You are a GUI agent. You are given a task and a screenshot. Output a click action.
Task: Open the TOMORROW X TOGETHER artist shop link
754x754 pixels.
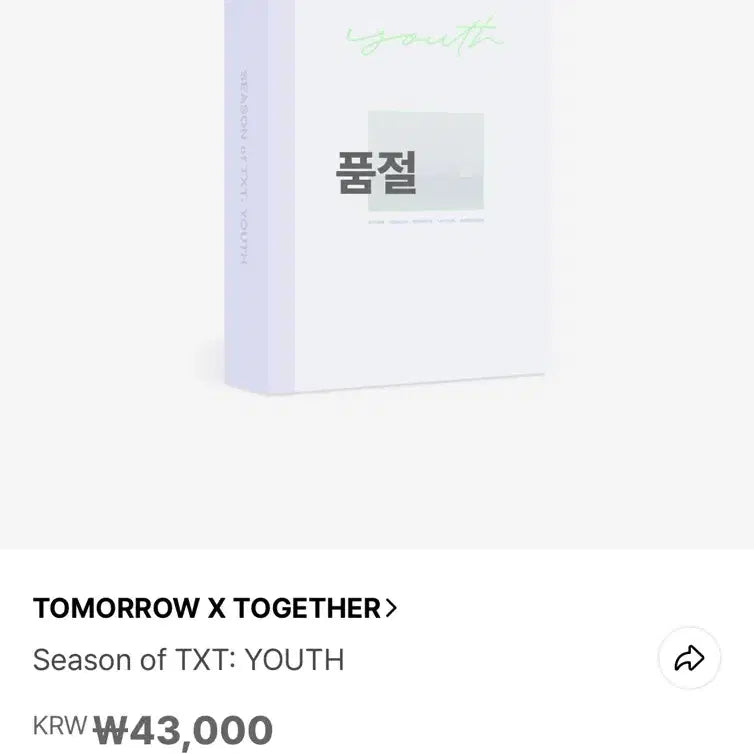215,608
